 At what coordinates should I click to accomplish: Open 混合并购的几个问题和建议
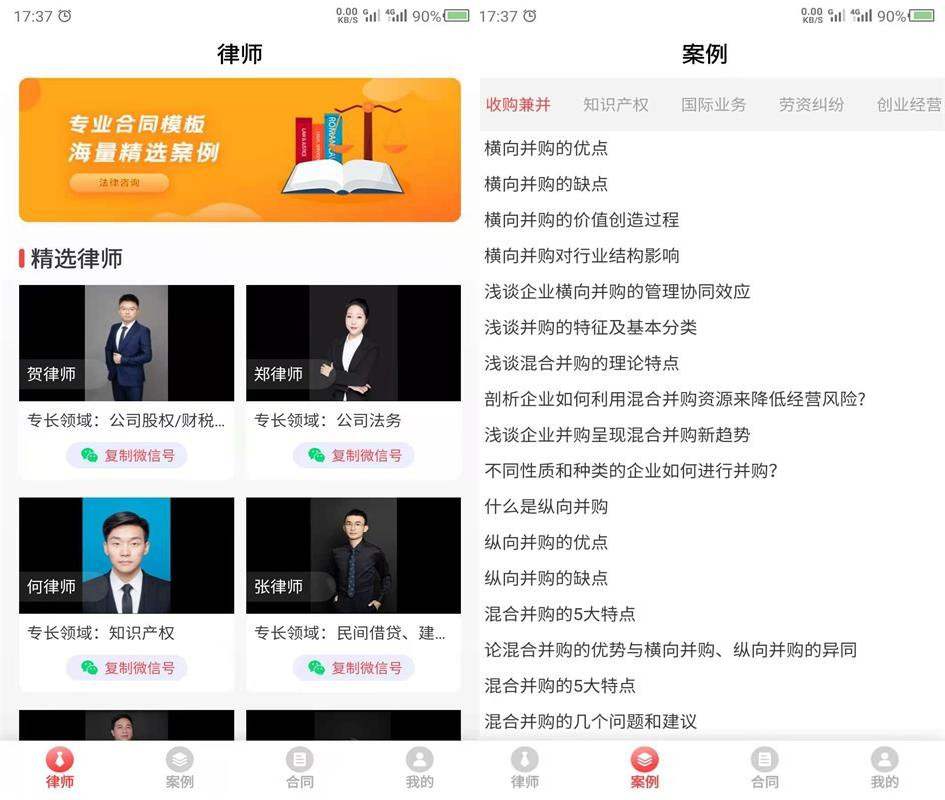(x=590, y=721)
